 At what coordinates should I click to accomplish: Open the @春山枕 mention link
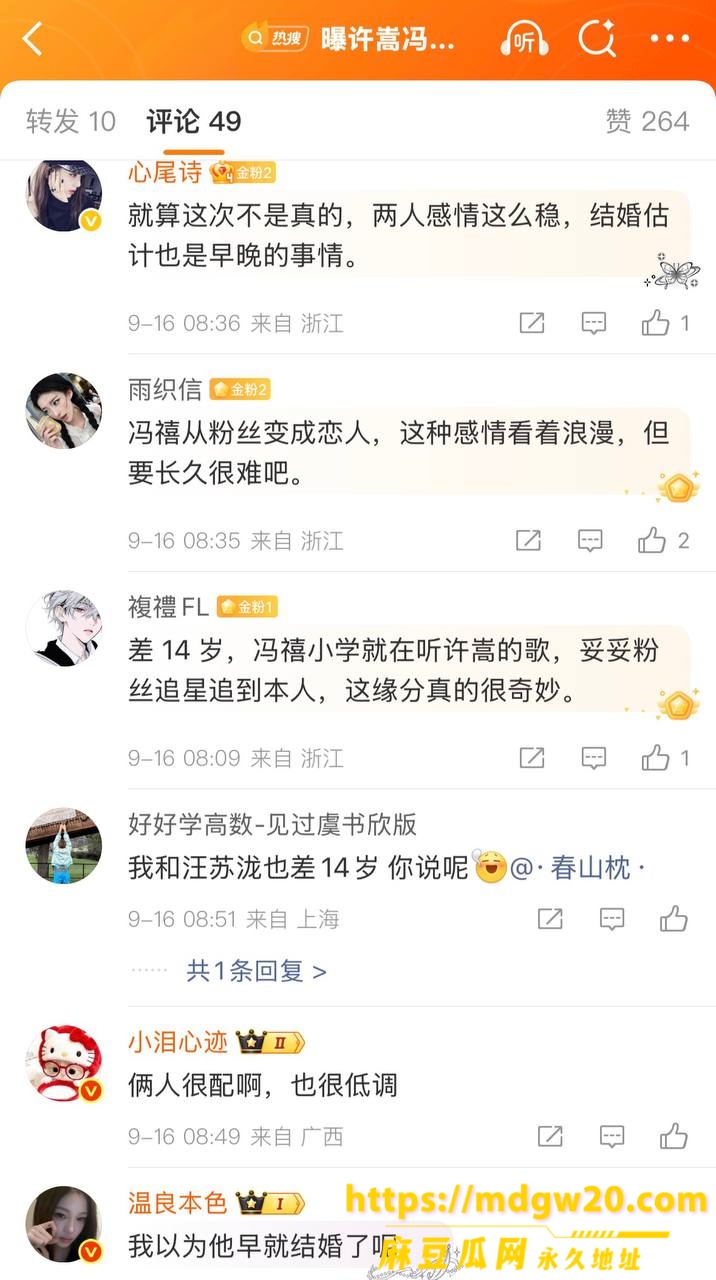(x=577, y=867)
